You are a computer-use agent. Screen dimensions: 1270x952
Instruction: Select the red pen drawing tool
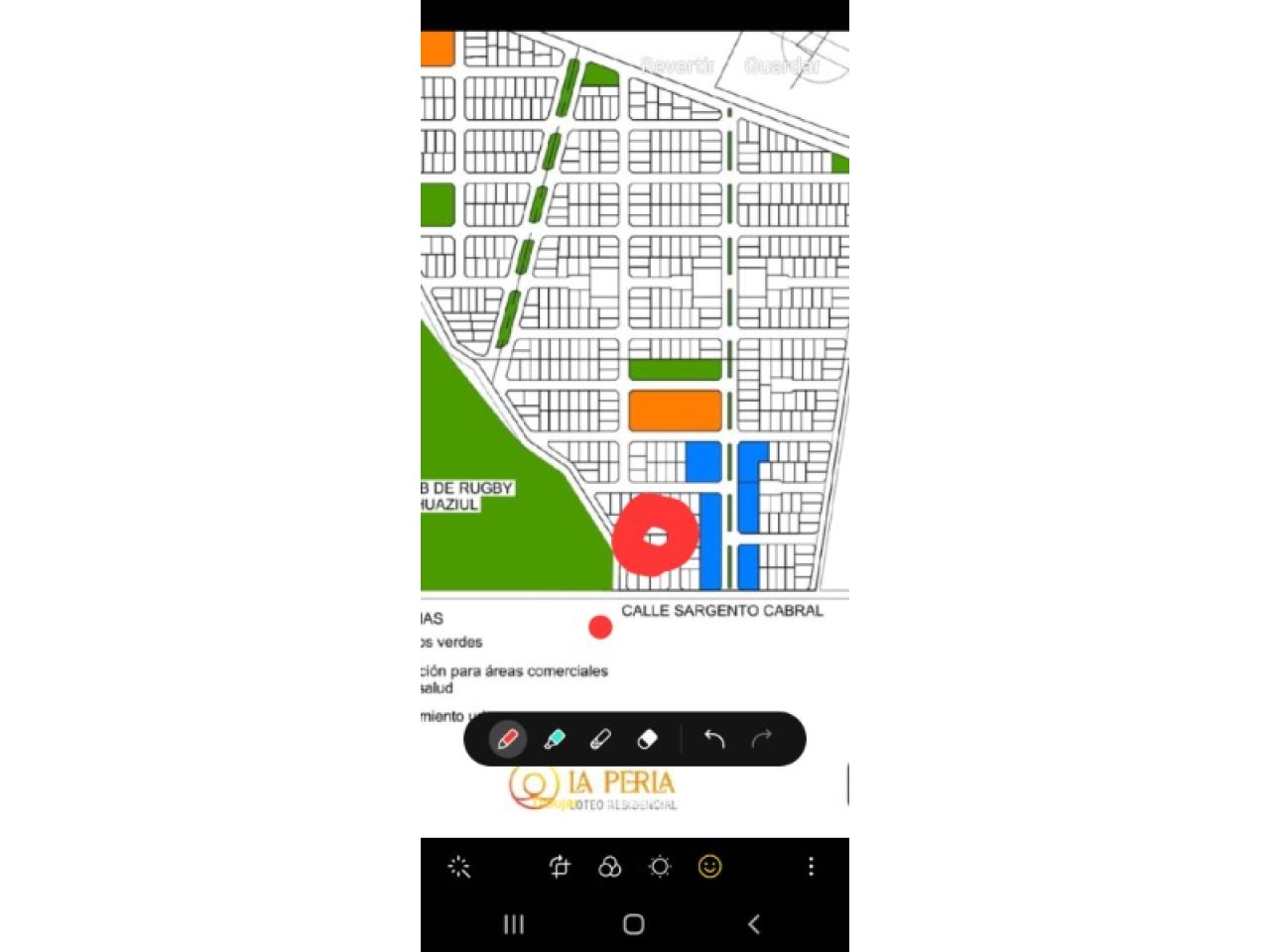tap(507, 739)
